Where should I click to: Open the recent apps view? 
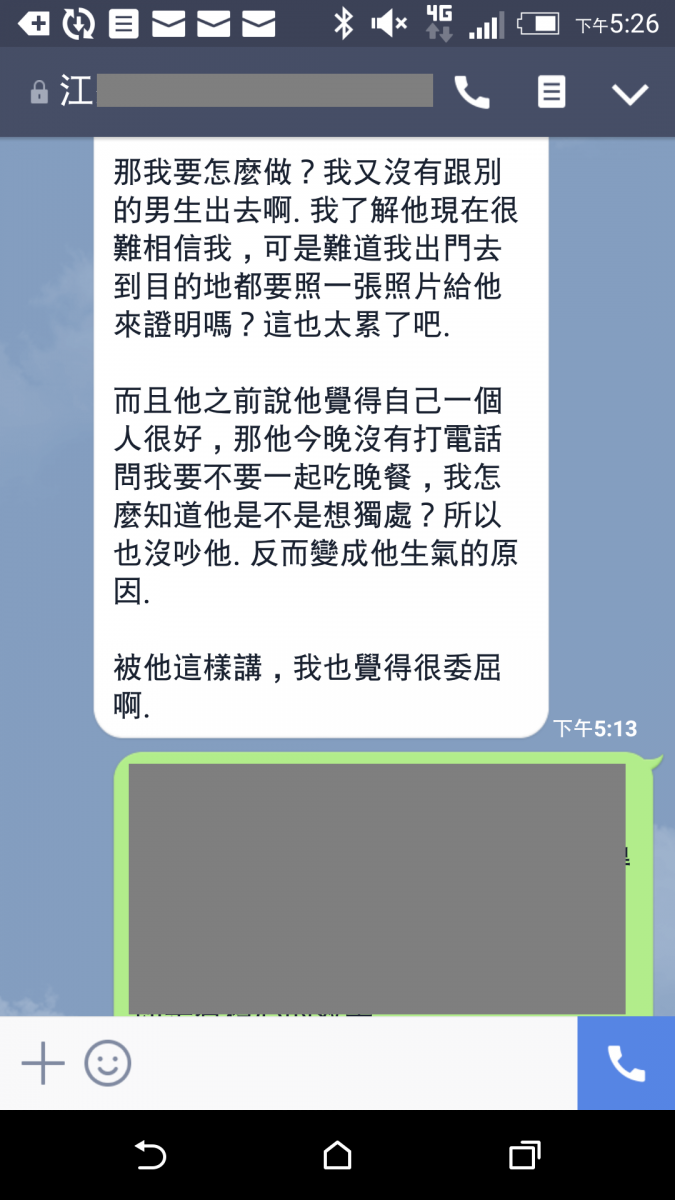525,1156
